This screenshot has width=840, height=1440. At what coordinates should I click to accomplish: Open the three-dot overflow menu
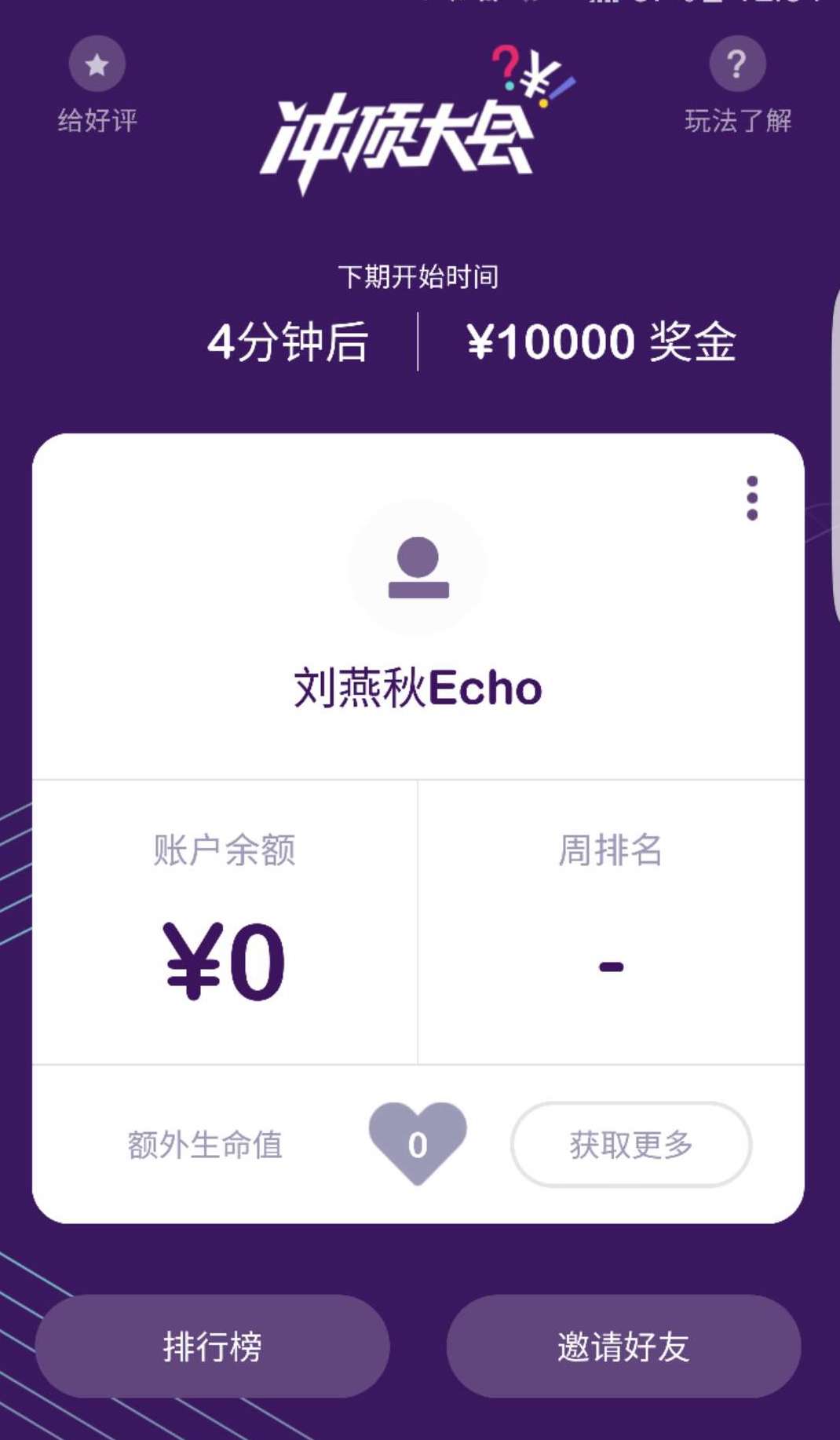[752, 498]
